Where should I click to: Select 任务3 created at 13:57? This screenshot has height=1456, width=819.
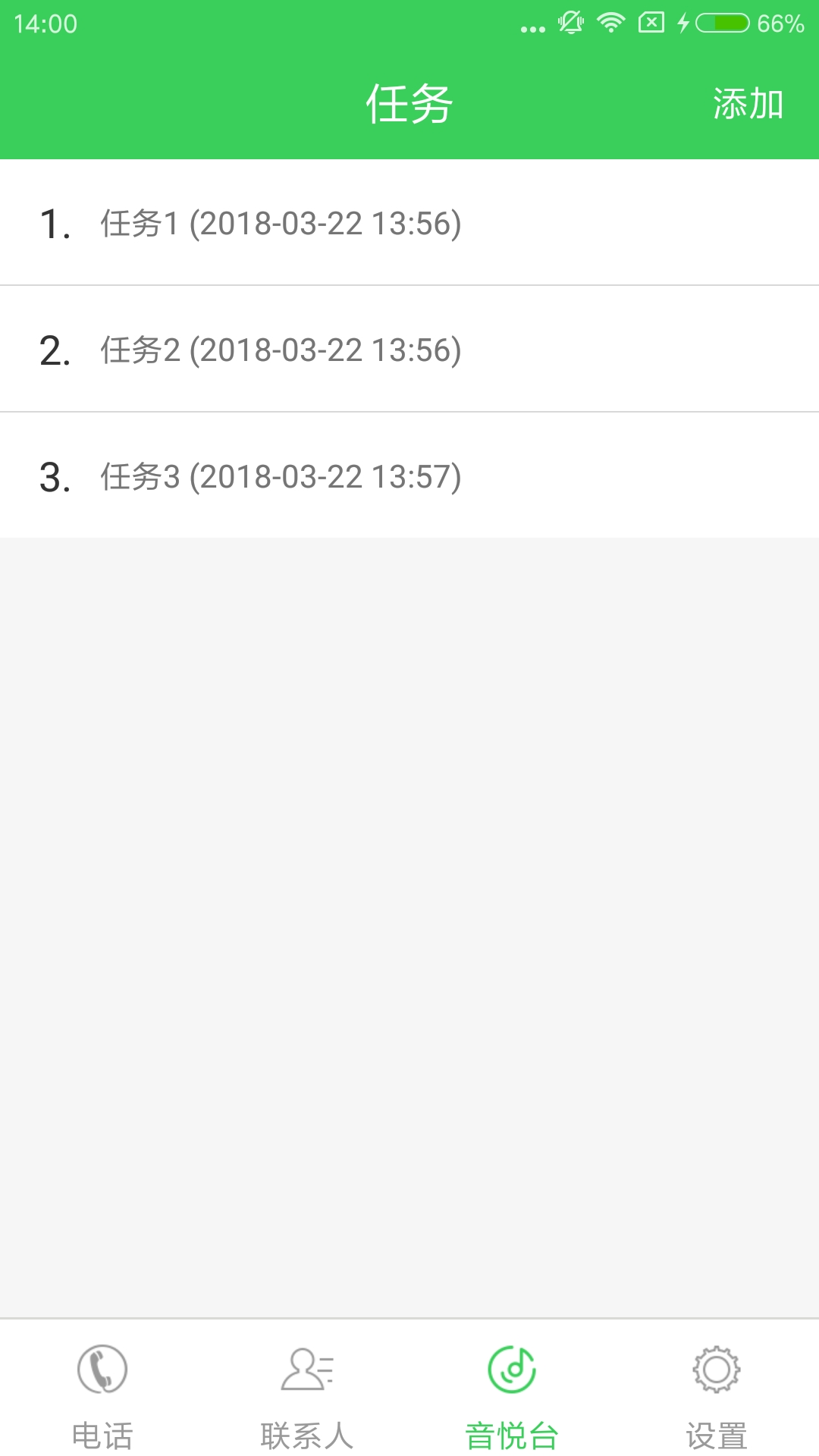coord(409,476)
